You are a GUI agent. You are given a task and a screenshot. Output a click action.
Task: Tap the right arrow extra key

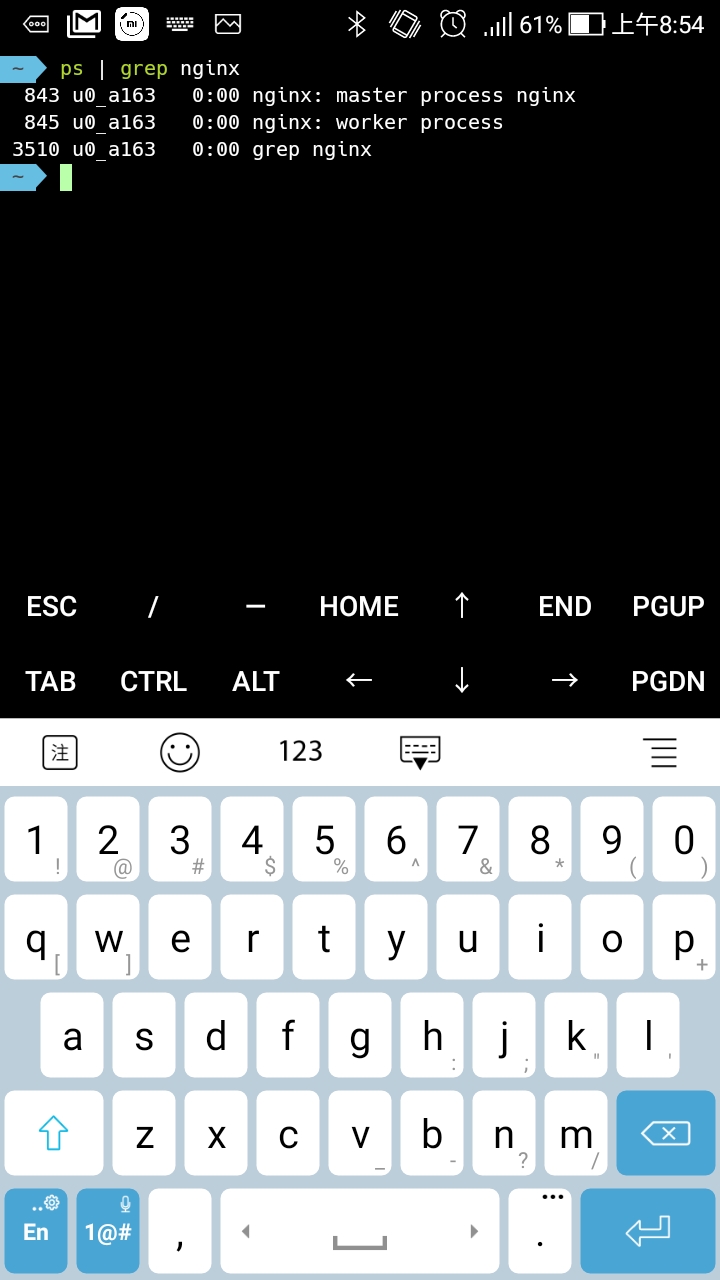tap(565, 681)
